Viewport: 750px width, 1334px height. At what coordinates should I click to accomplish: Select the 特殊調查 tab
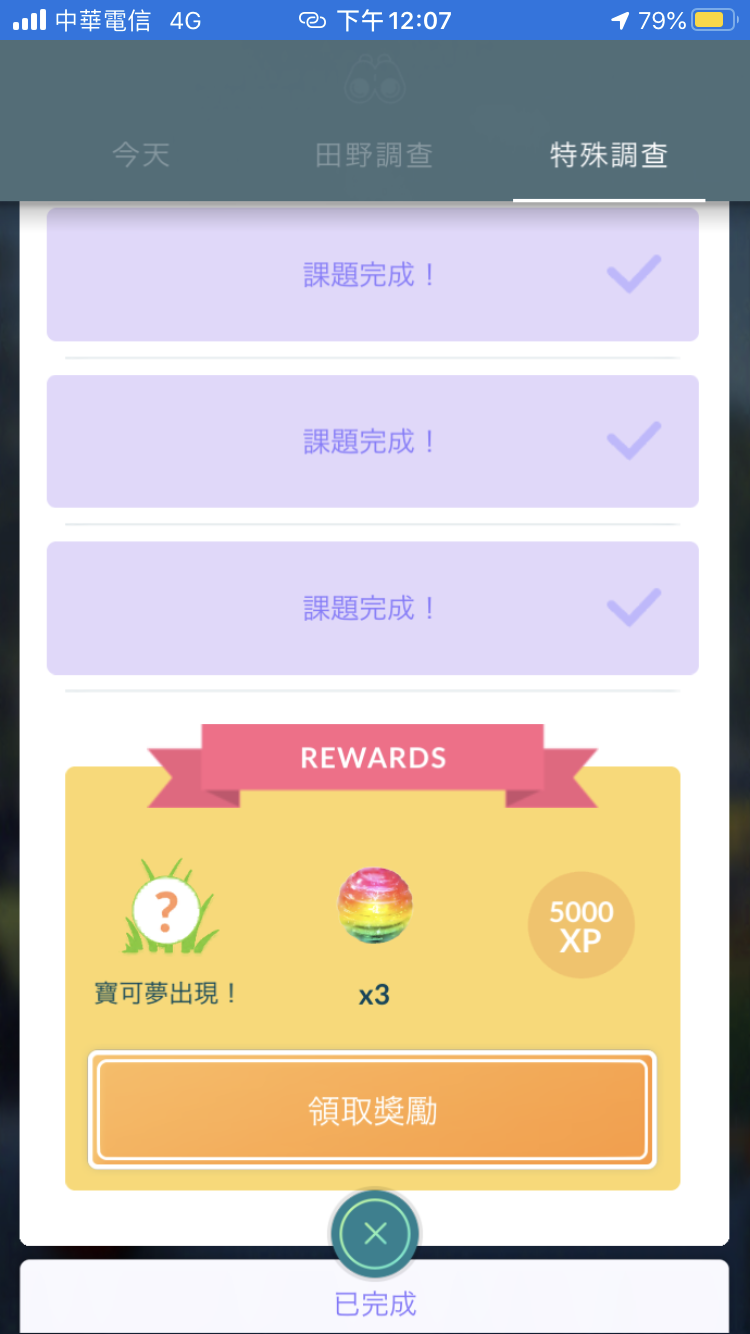click(608, 155)
